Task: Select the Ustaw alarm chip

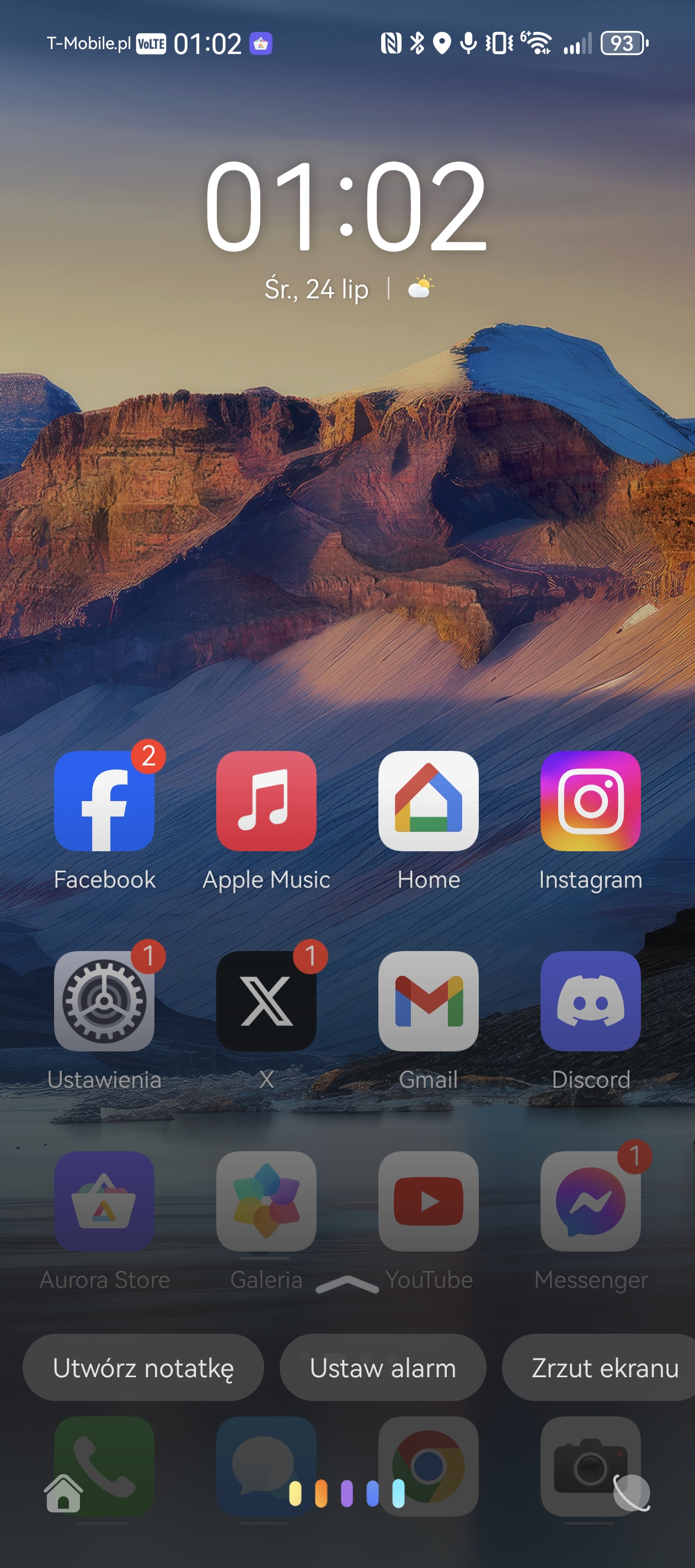Action: click(382, 1368)
